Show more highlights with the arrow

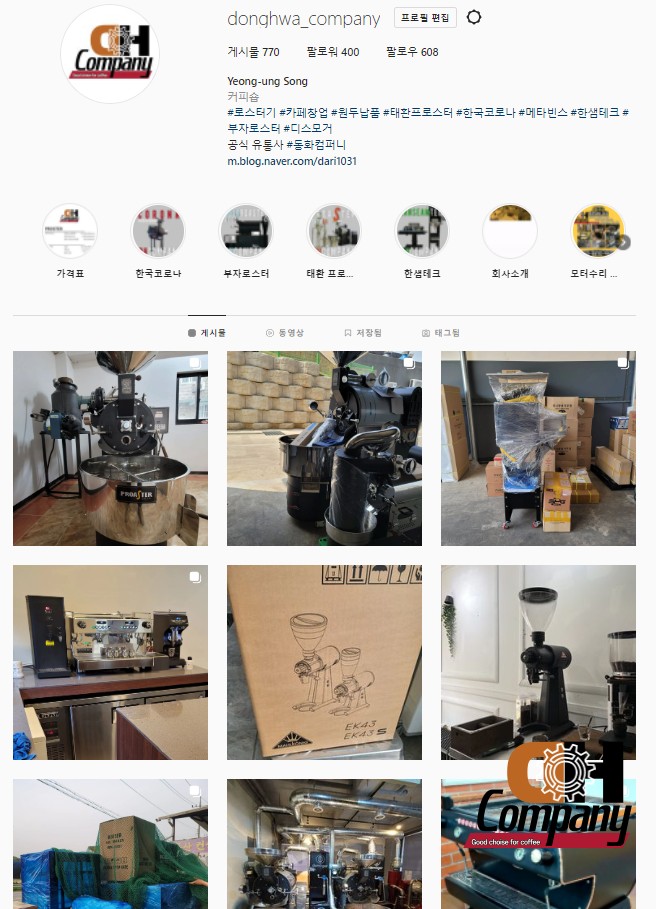(x=624, y=241)
